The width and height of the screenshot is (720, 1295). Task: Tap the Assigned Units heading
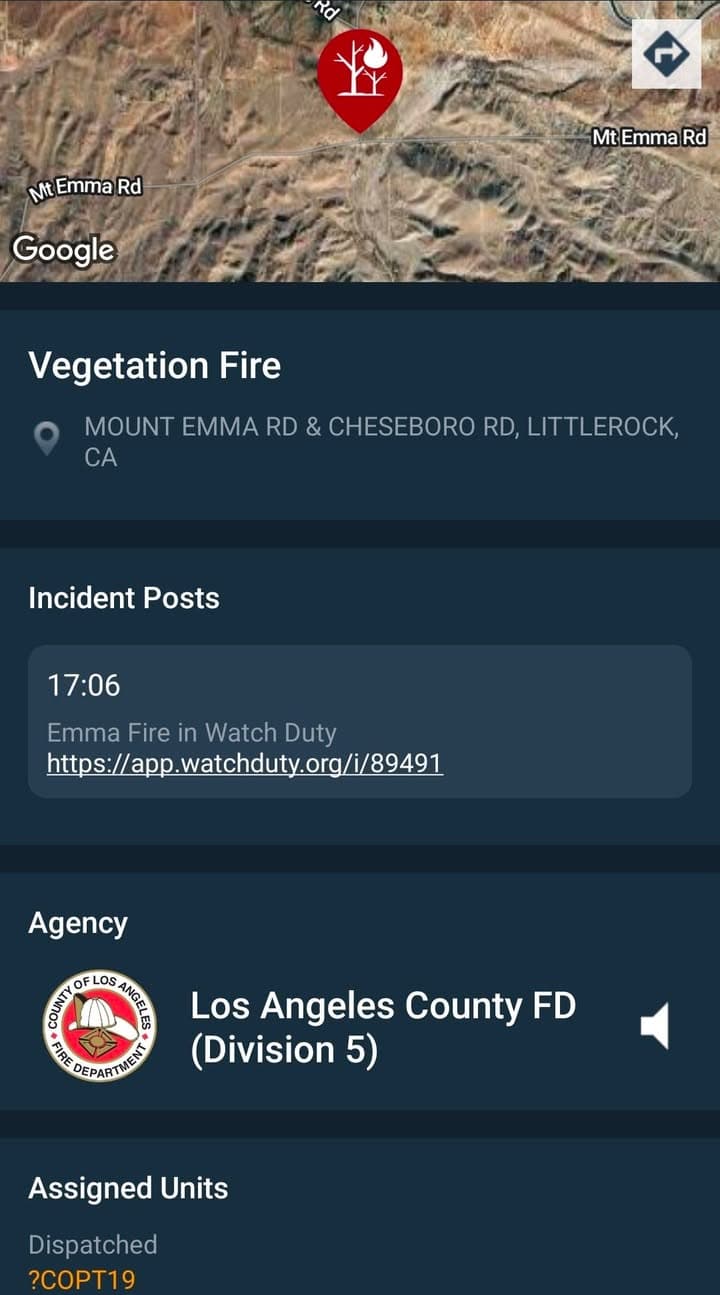click(x=129, y=1188)
